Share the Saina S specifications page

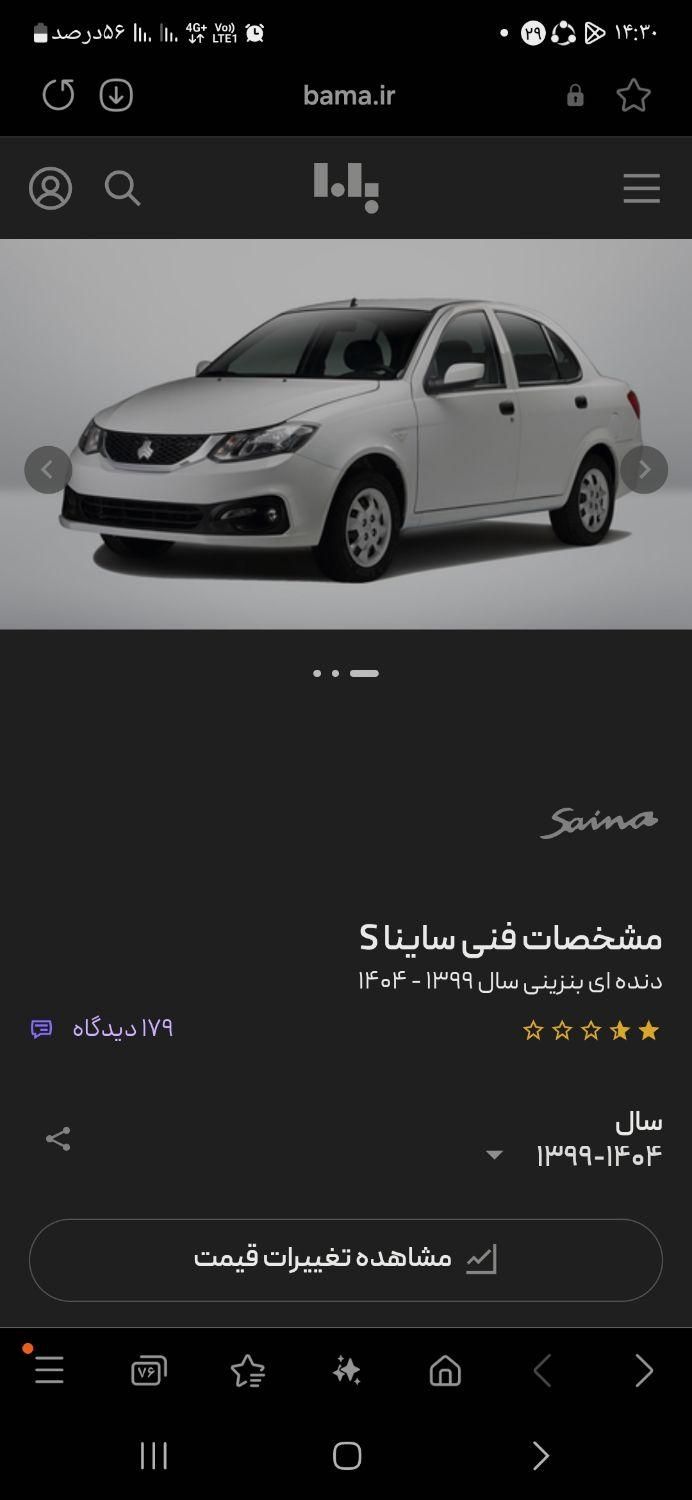(58, 1138)
